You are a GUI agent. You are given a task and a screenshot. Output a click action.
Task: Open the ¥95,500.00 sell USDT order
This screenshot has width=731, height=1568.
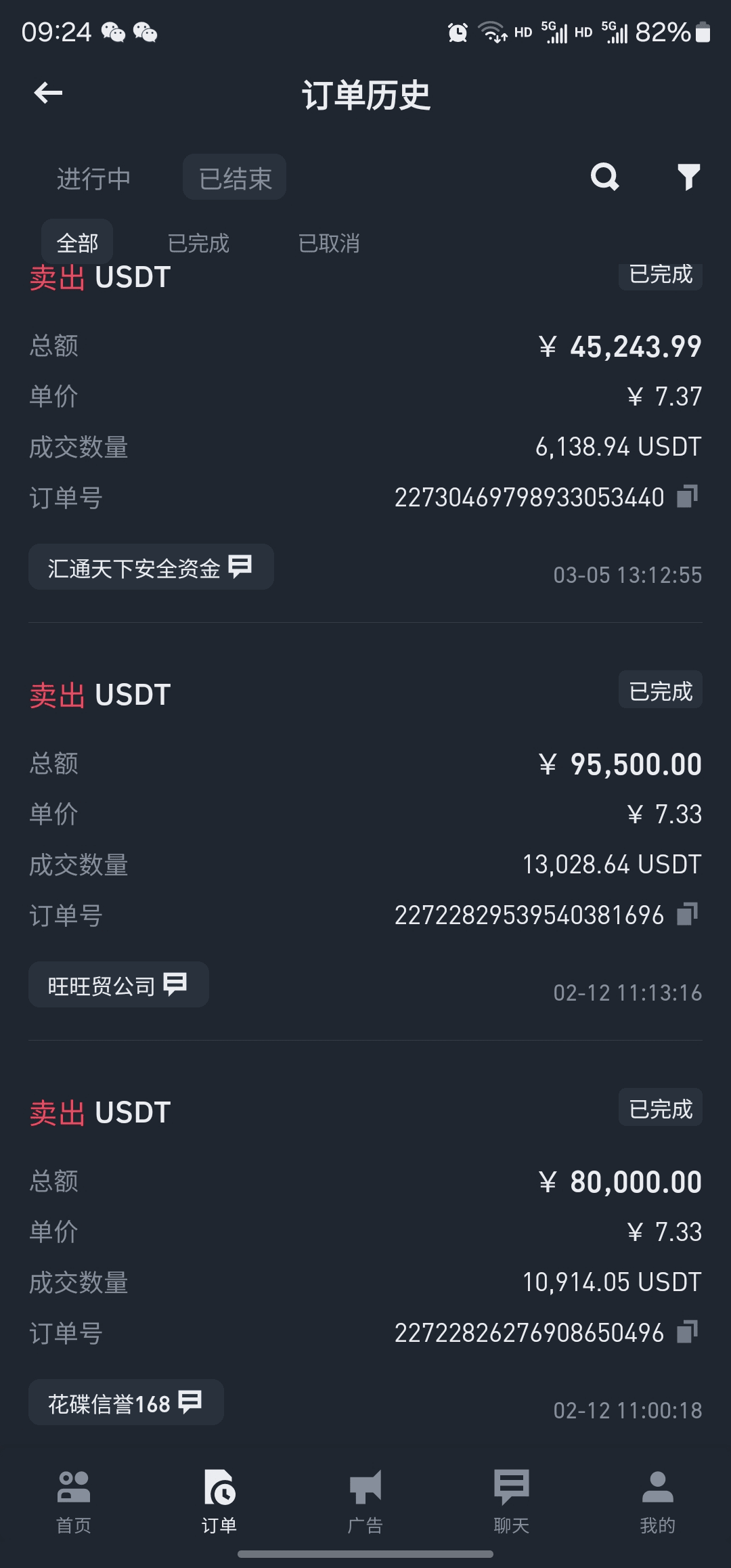click(x=365, y=840)
